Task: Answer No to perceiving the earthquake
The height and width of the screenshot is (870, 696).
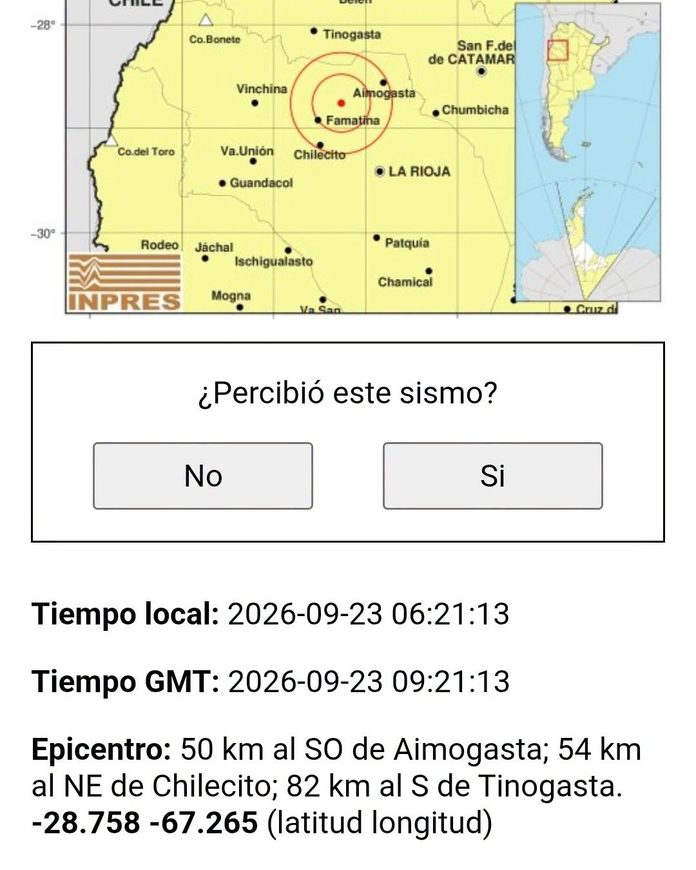Action: [203, 476]
